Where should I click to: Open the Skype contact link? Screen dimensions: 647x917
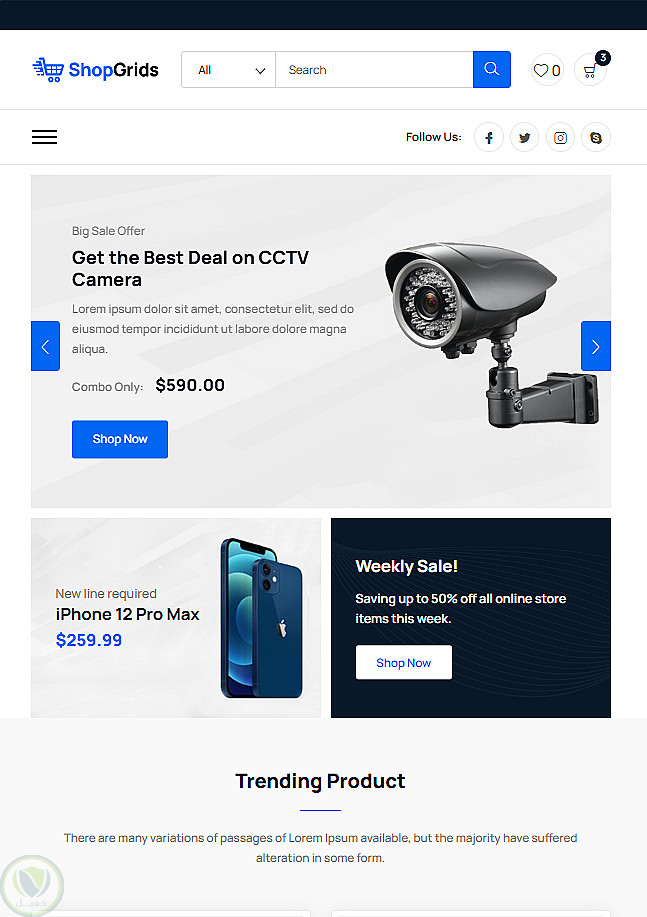(x=596, y=138)
